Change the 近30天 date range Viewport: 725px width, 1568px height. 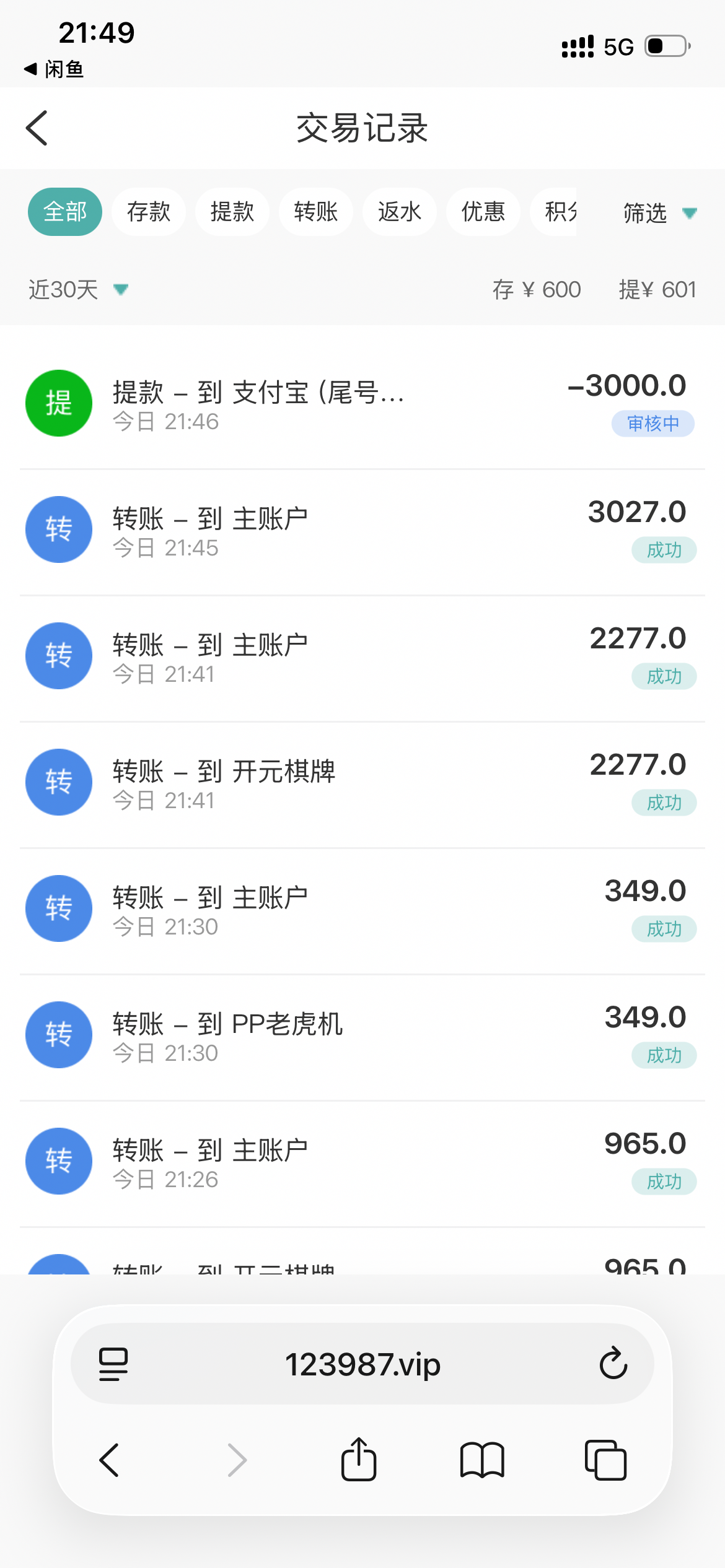[77, 289]
